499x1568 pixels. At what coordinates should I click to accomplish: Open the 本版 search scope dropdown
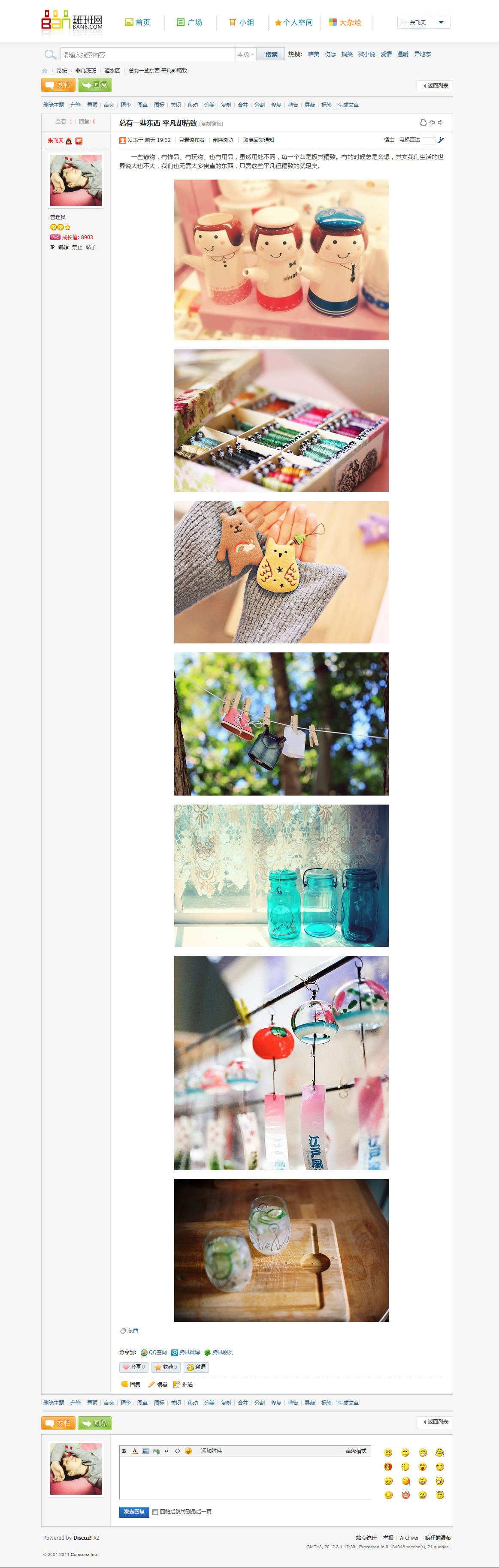[245, 55]
